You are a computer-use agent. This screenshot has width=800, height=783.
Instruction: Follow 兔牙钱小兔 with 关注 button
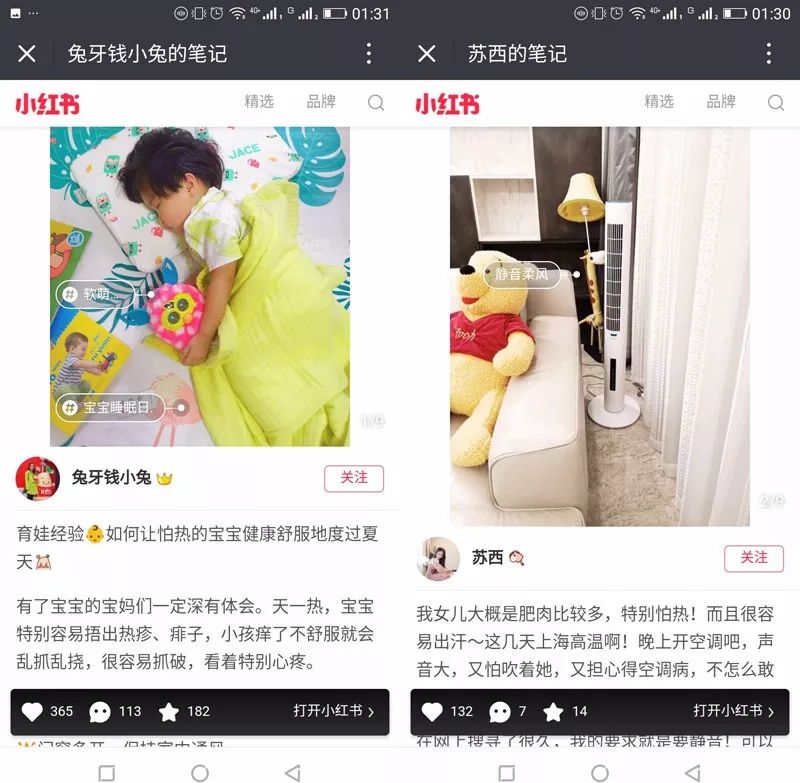click(x=354, y=478)
